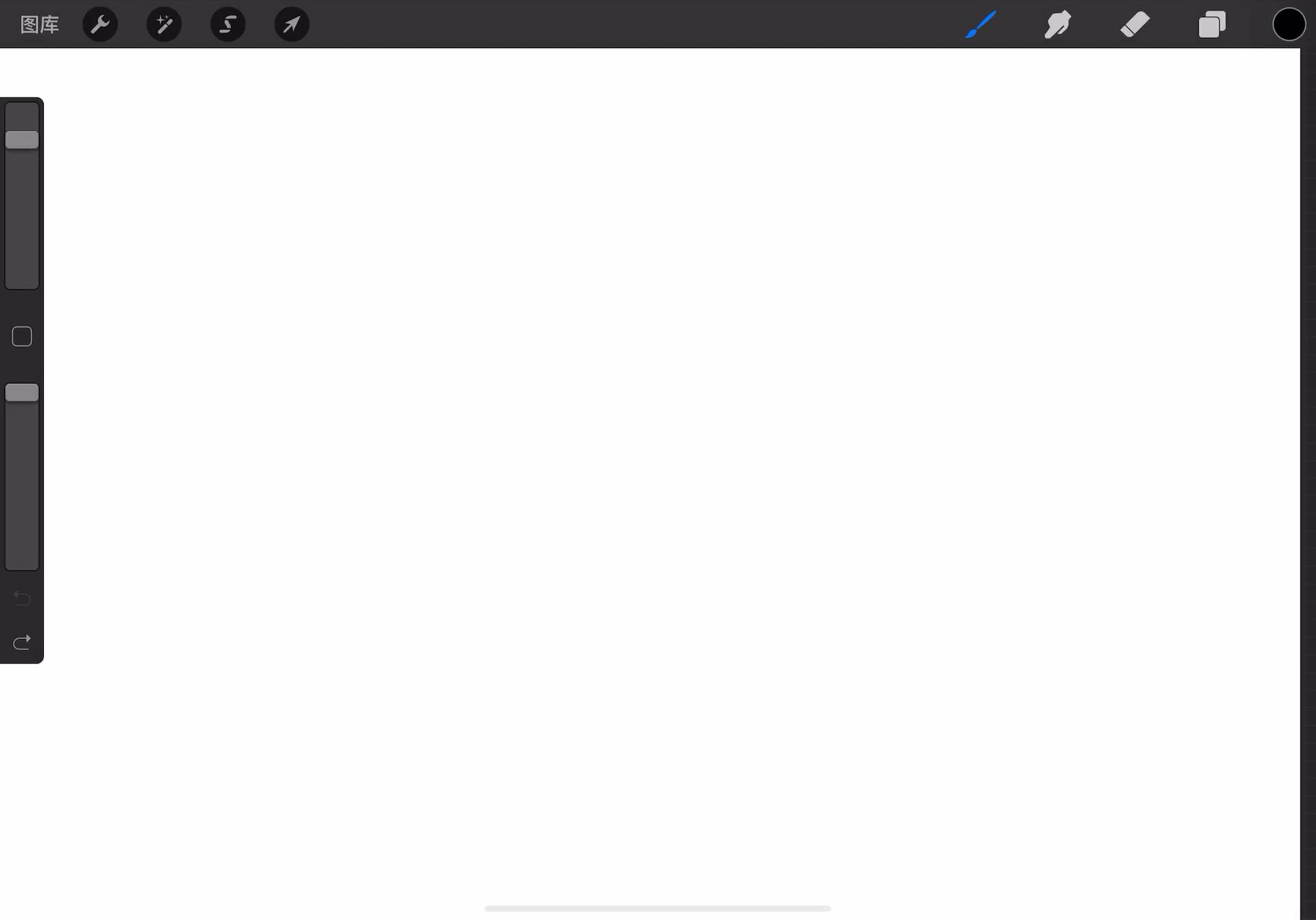
Task: Open the layers panel
Action: point(1211,25)
